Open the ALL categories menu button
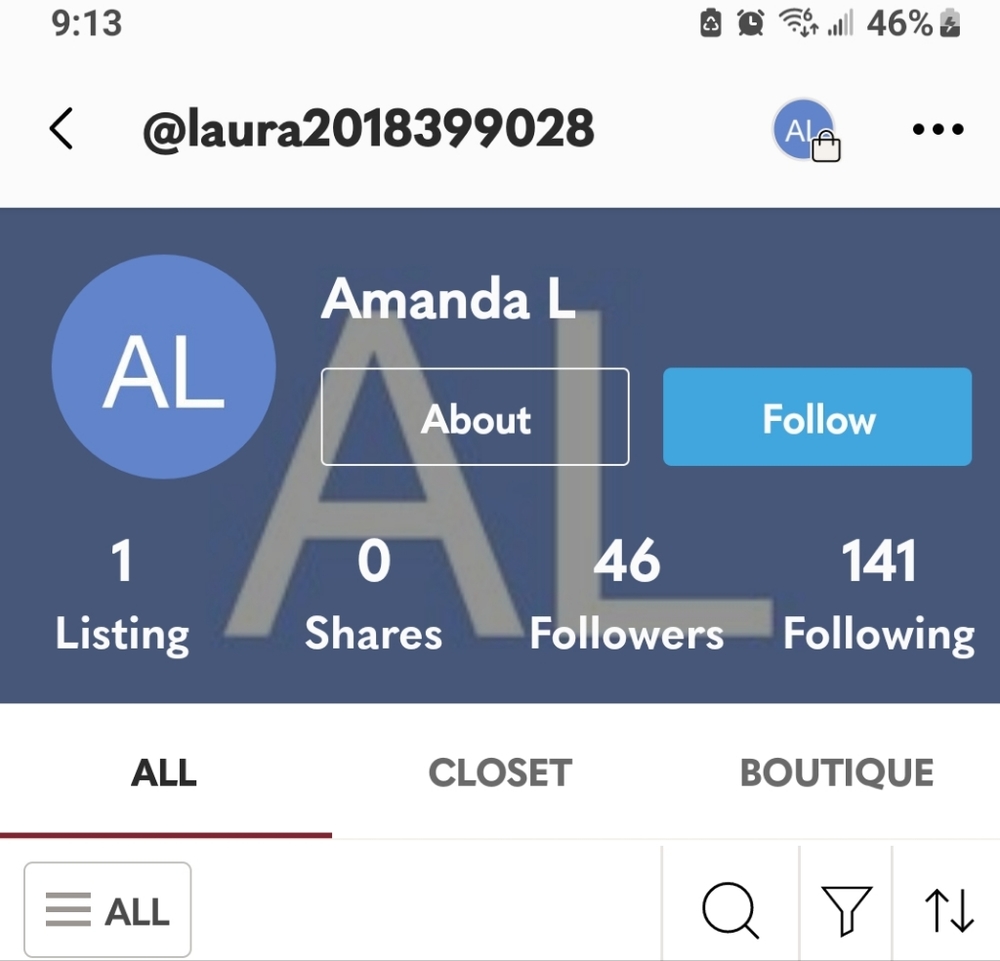Viewport: 1000px width, 961px height. (108, 910)
